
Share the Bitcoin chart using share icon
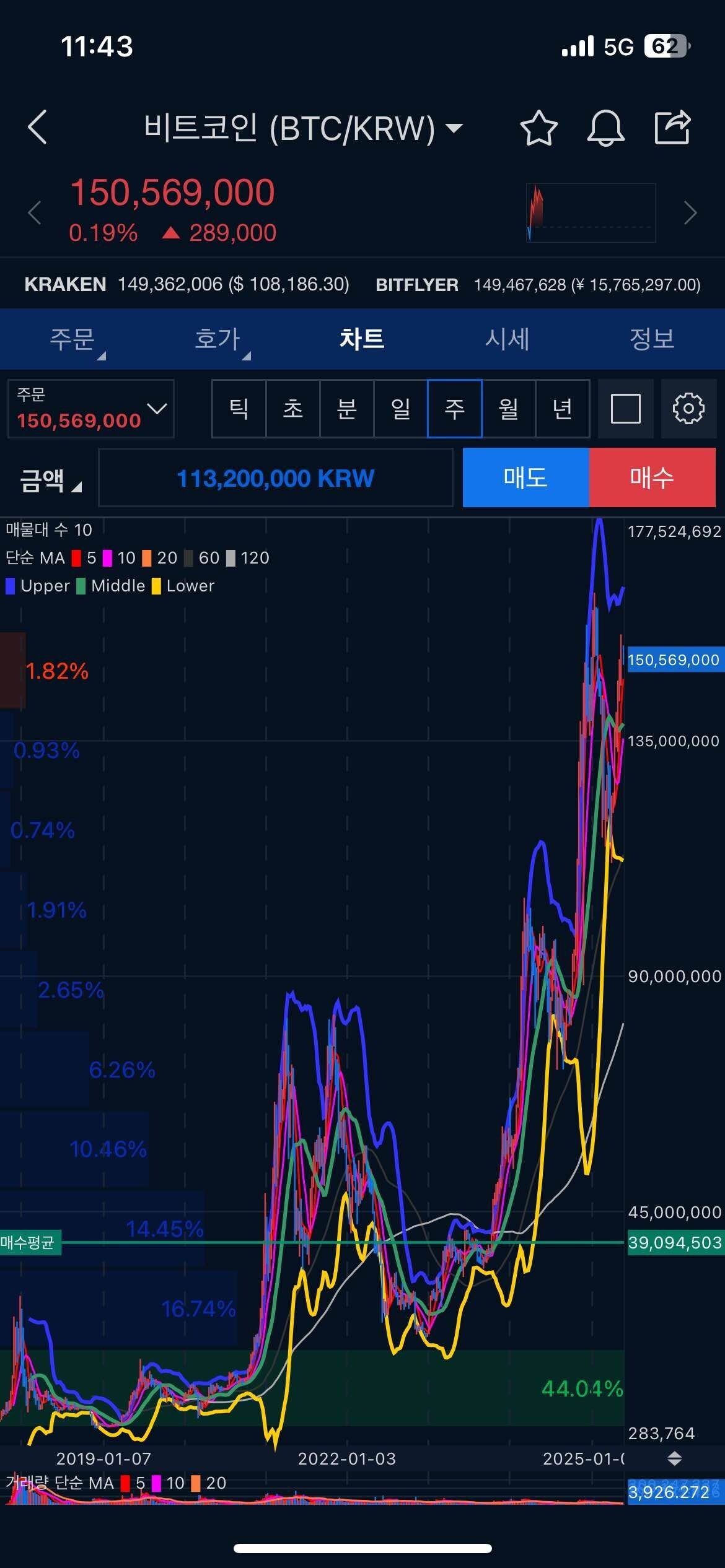tap(673, 128)
